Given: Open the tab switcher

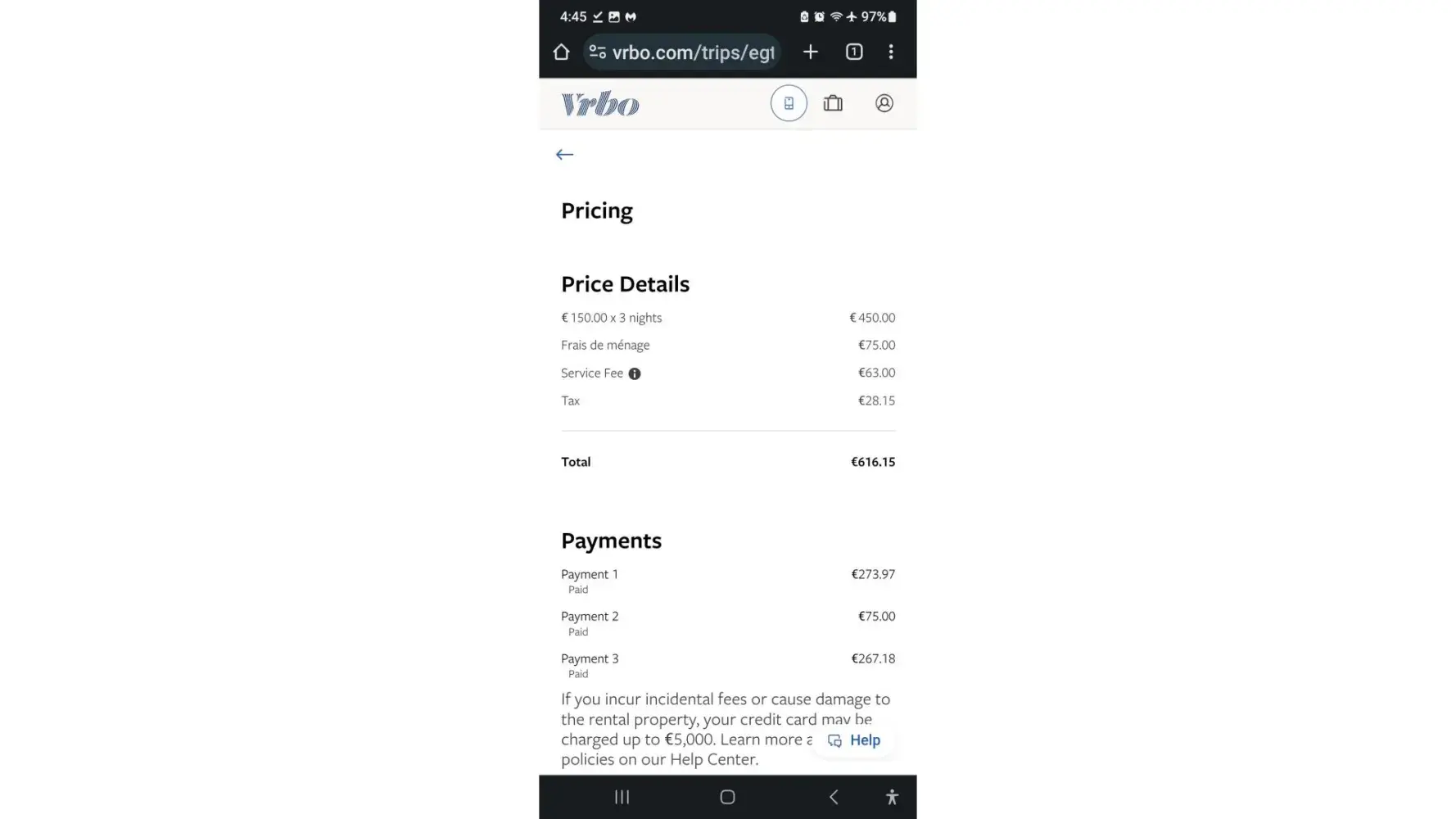Looking at the screenshot, I should click(853, 52).
